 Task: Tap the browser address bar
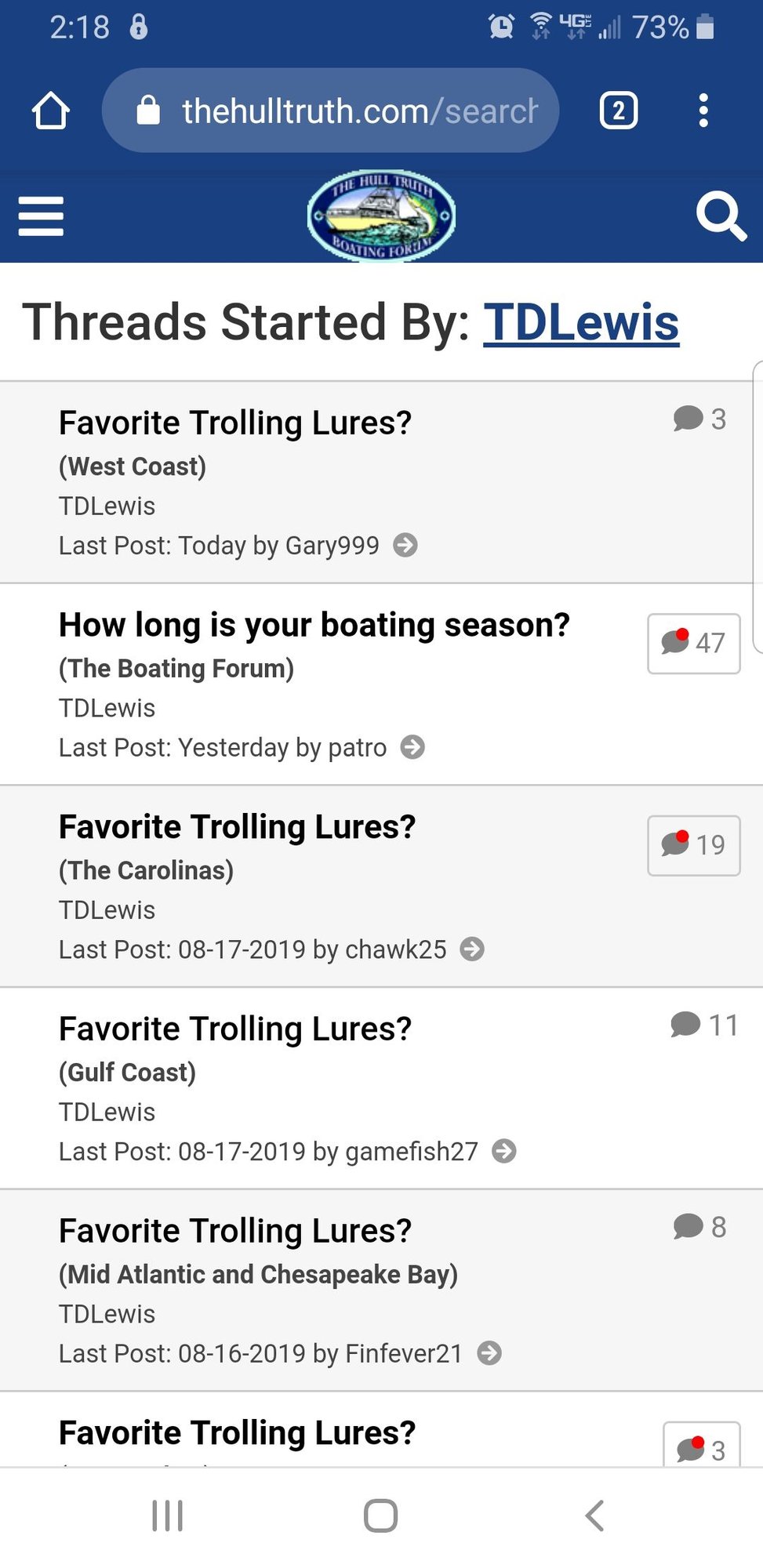(x=330, y=111)
